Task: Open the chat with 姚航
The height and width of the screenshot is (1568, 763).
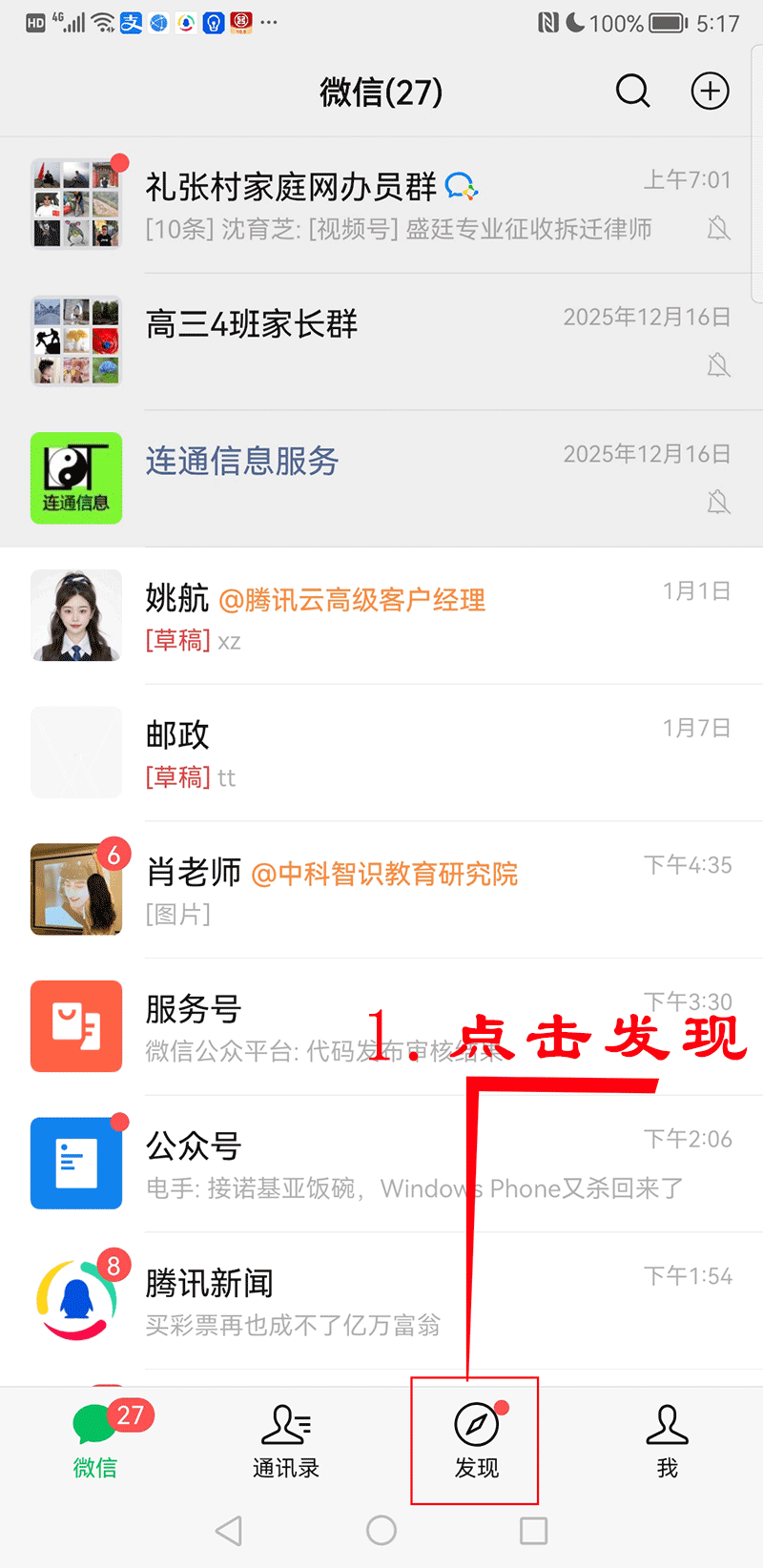Action: pyautogui.click(x=381, y=615)
